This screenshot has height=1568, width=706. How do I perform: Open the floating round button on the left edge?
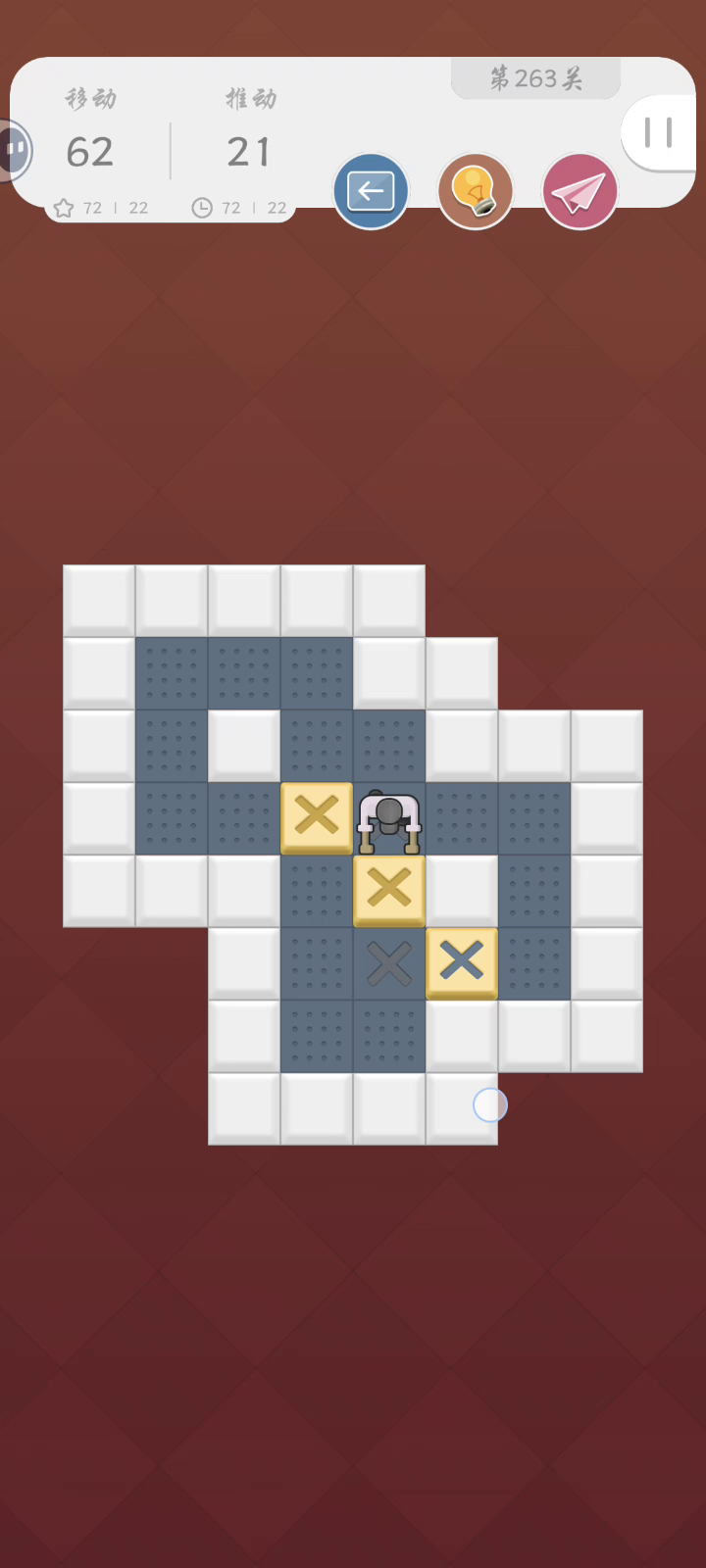coord(14,150)
